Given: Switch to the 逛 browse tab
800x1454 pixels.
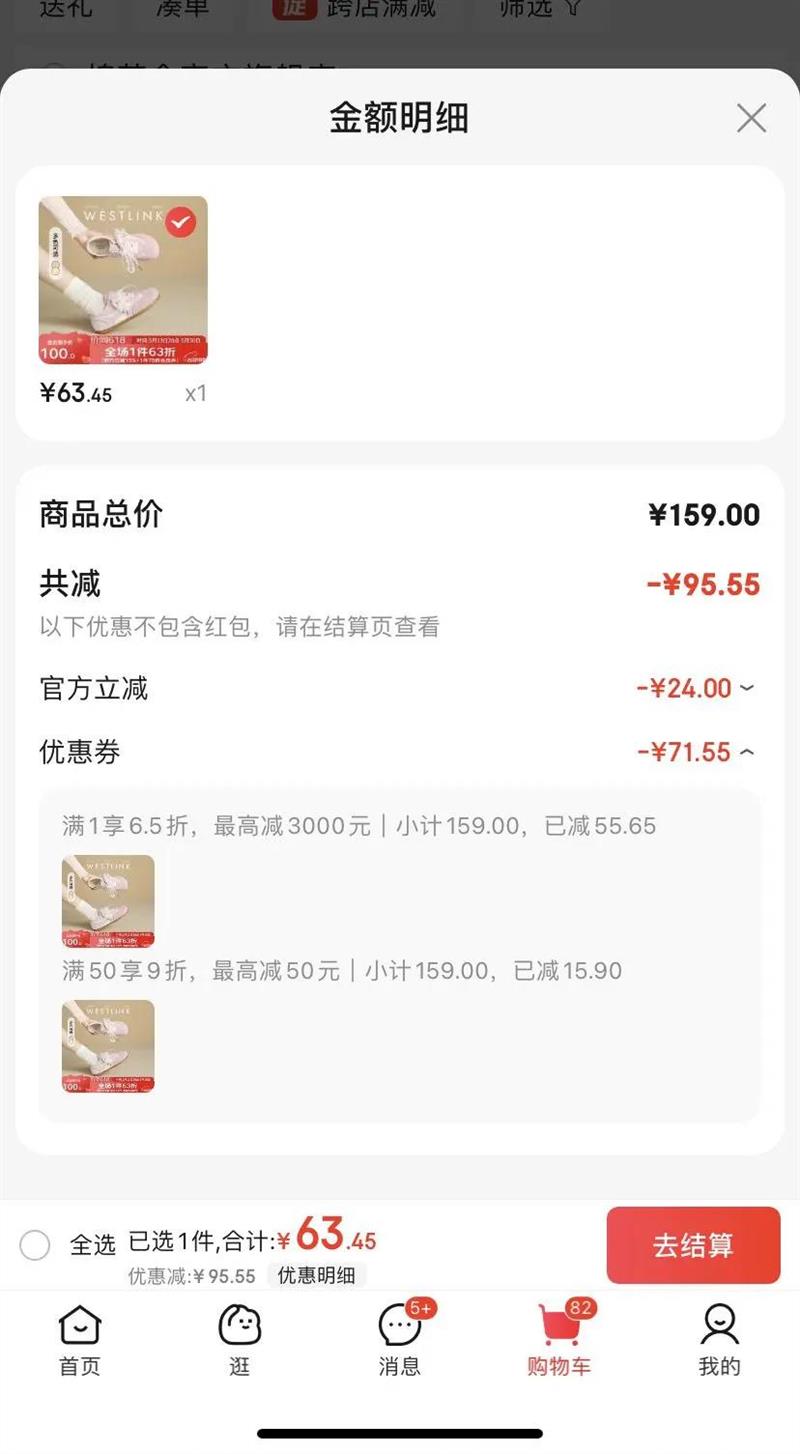Looking at the screenshot, I should (x=240, y=1341).
